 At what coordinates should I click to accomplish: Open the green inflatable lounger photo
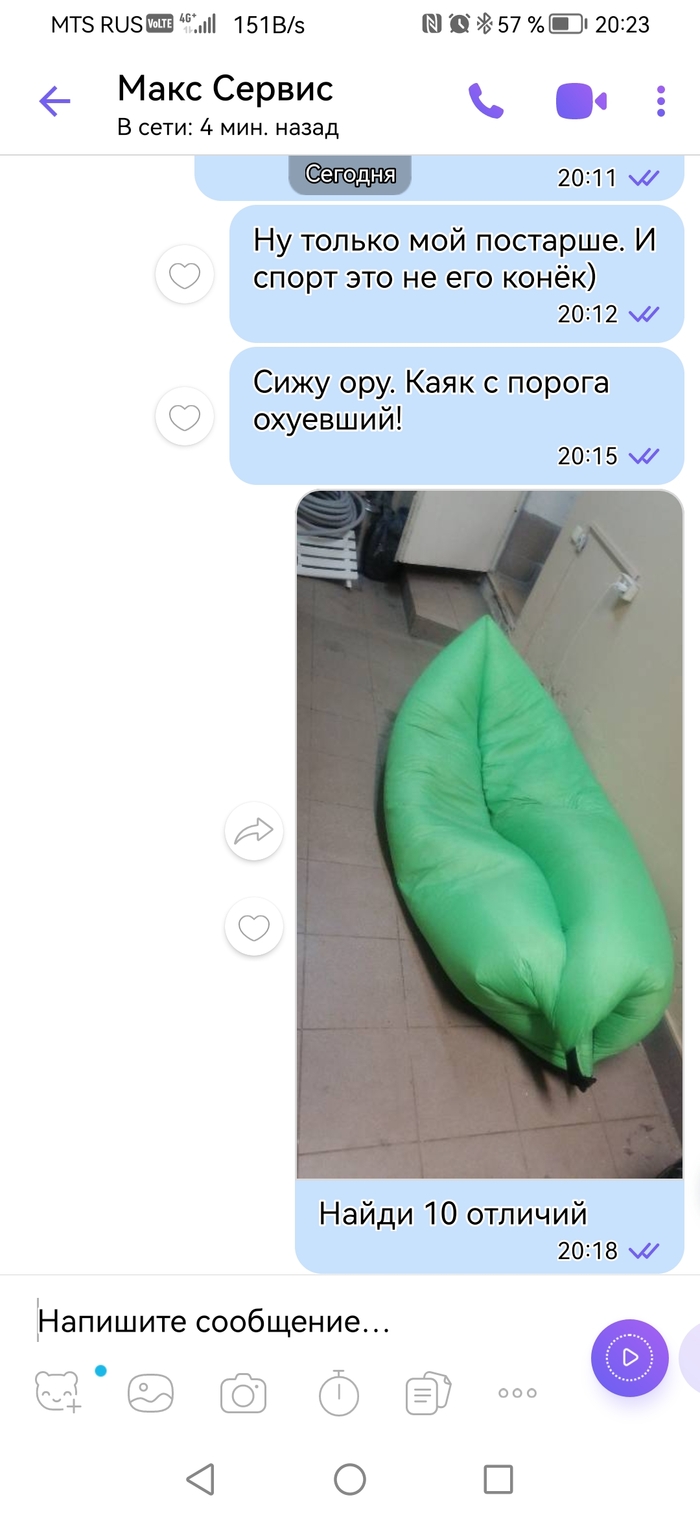490,833
